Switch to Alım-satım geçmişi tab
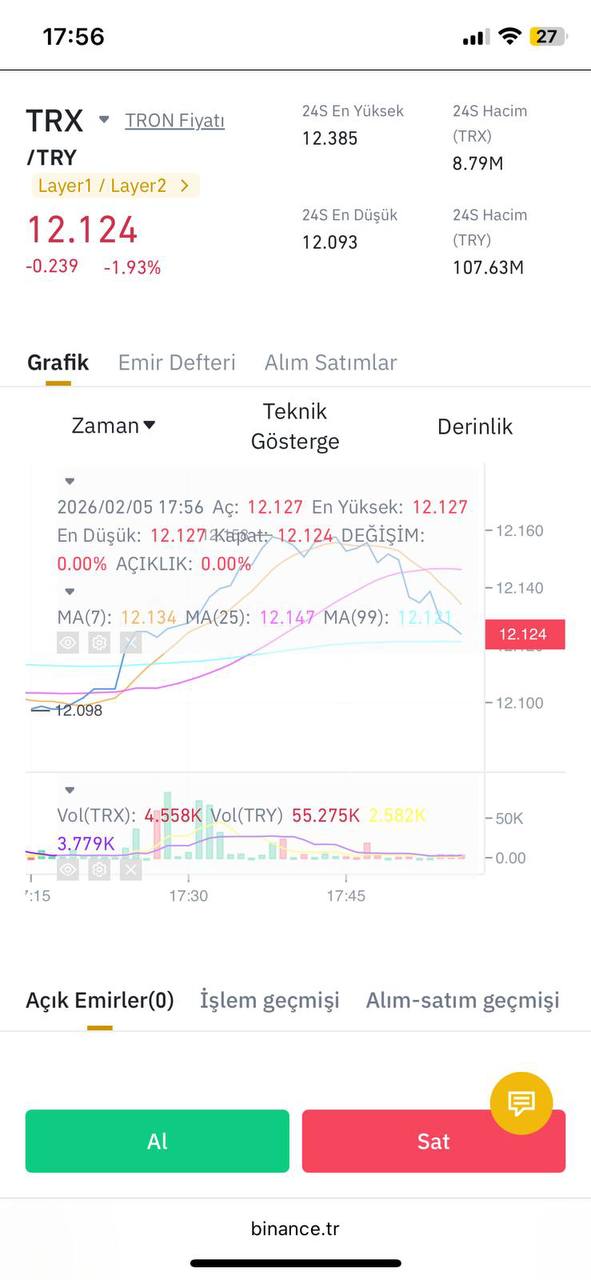The image size is (591, 1280). click(x=462, y=1000)
